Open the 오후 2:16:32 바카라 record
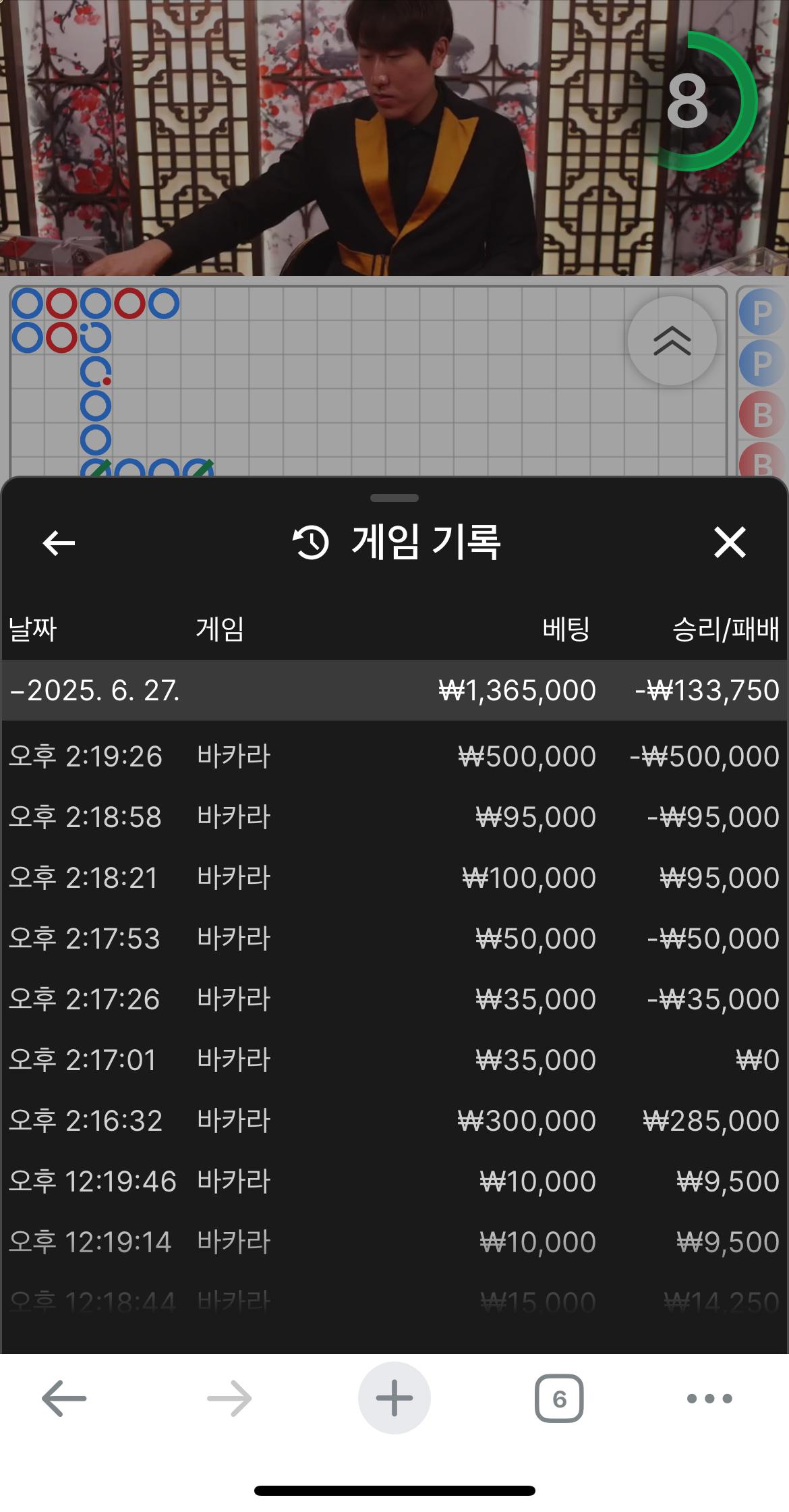The width and height of the screenshot is (789, 1512). [x=394, y=1121]
